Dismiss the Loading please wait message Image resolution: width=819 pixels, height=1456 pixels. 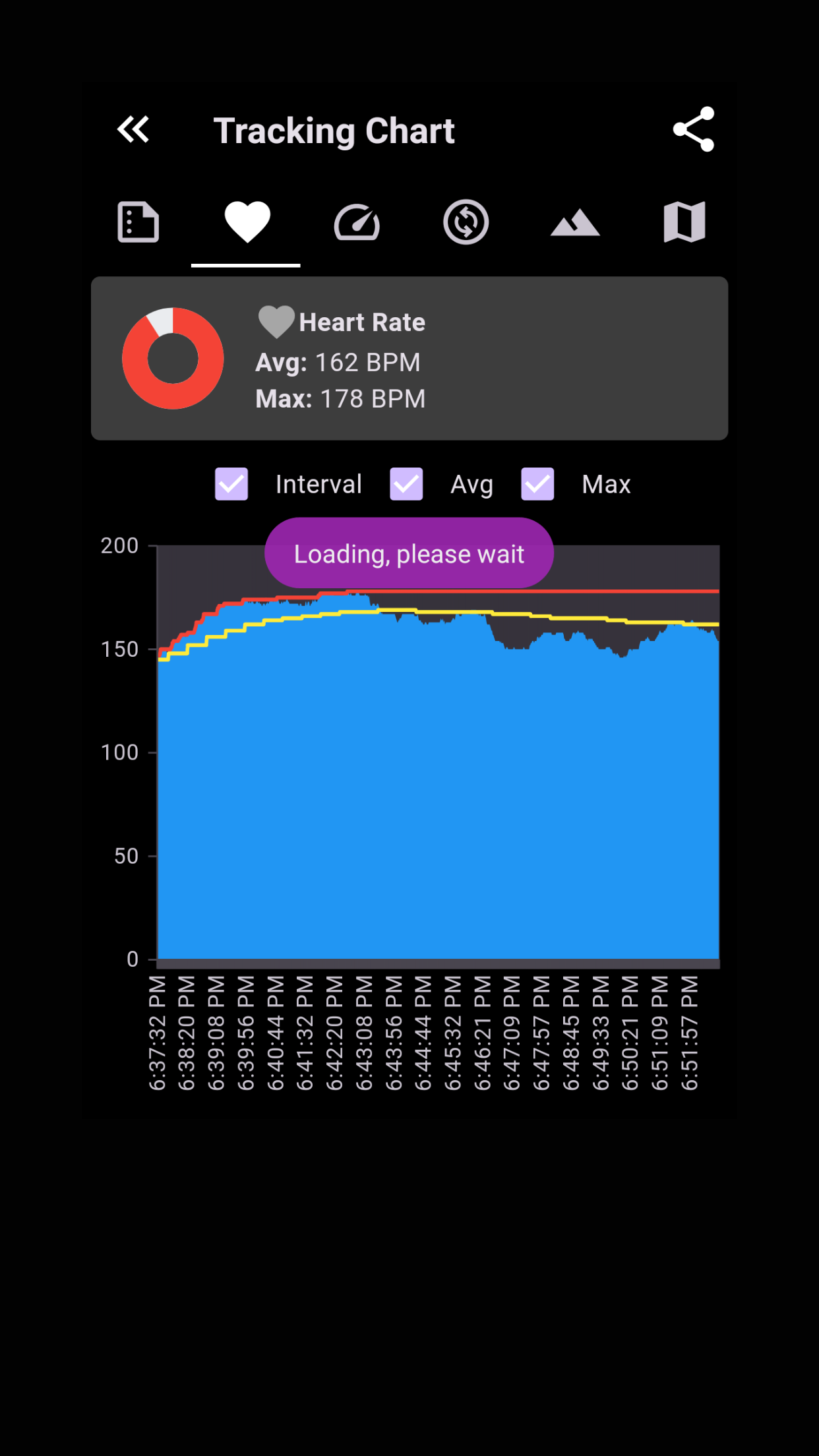point(408,553)
